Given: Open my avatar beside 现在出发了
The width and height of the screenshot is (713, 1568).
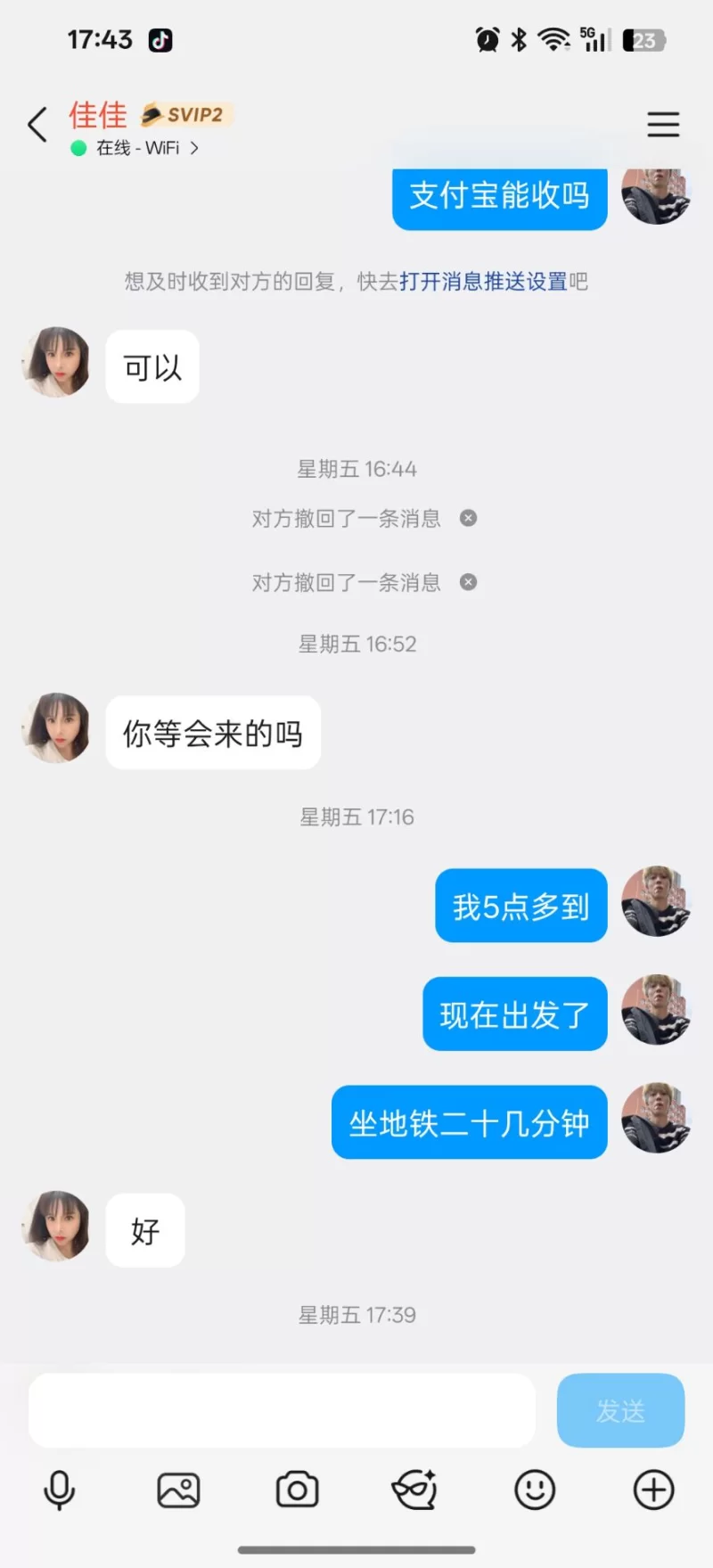Looking at the screenshot, I should tap(656, 1010).
